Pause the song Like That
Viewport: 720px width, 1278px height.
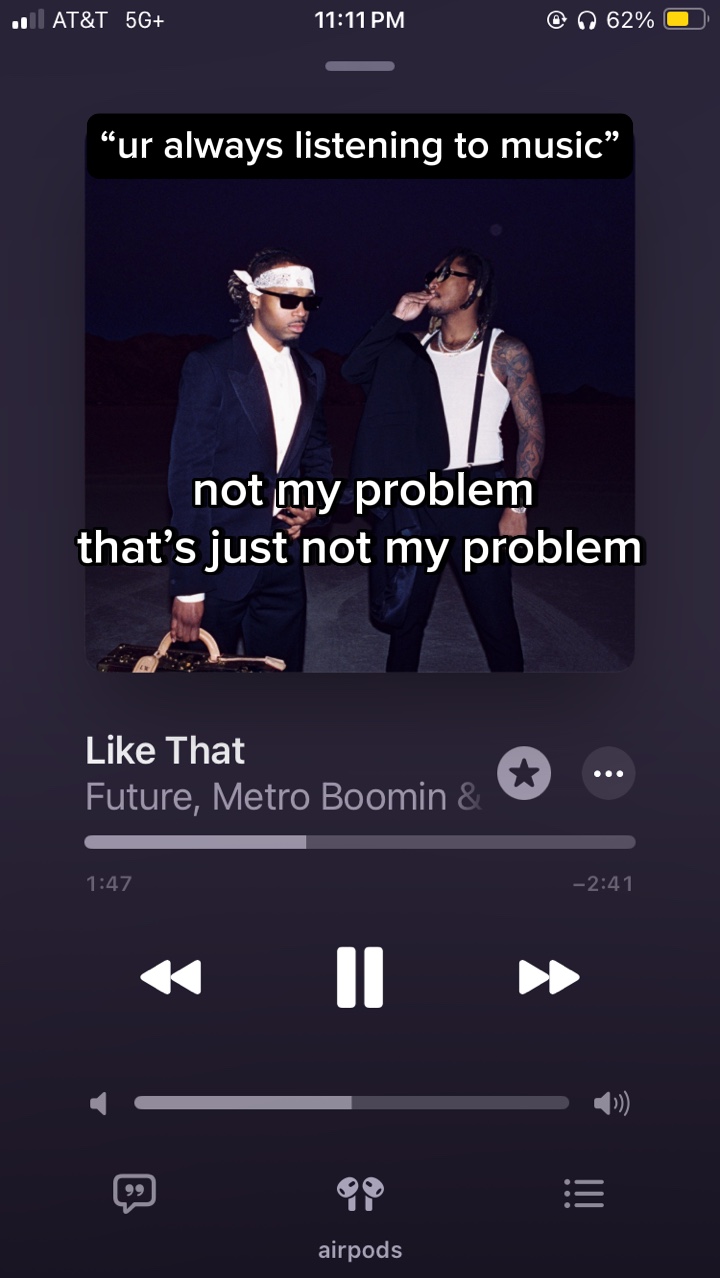point(360,977)
